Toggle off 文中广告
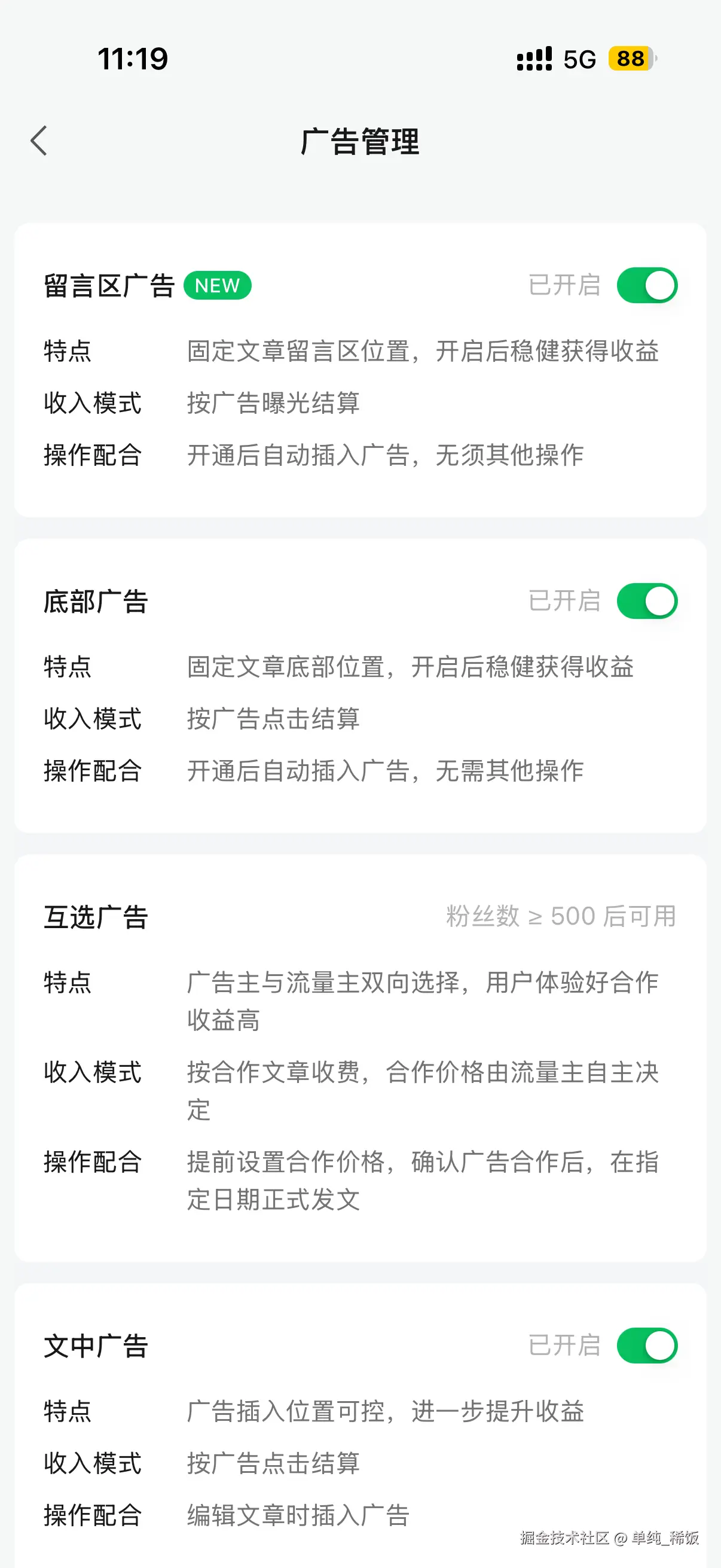 (x=647, y=1345)
